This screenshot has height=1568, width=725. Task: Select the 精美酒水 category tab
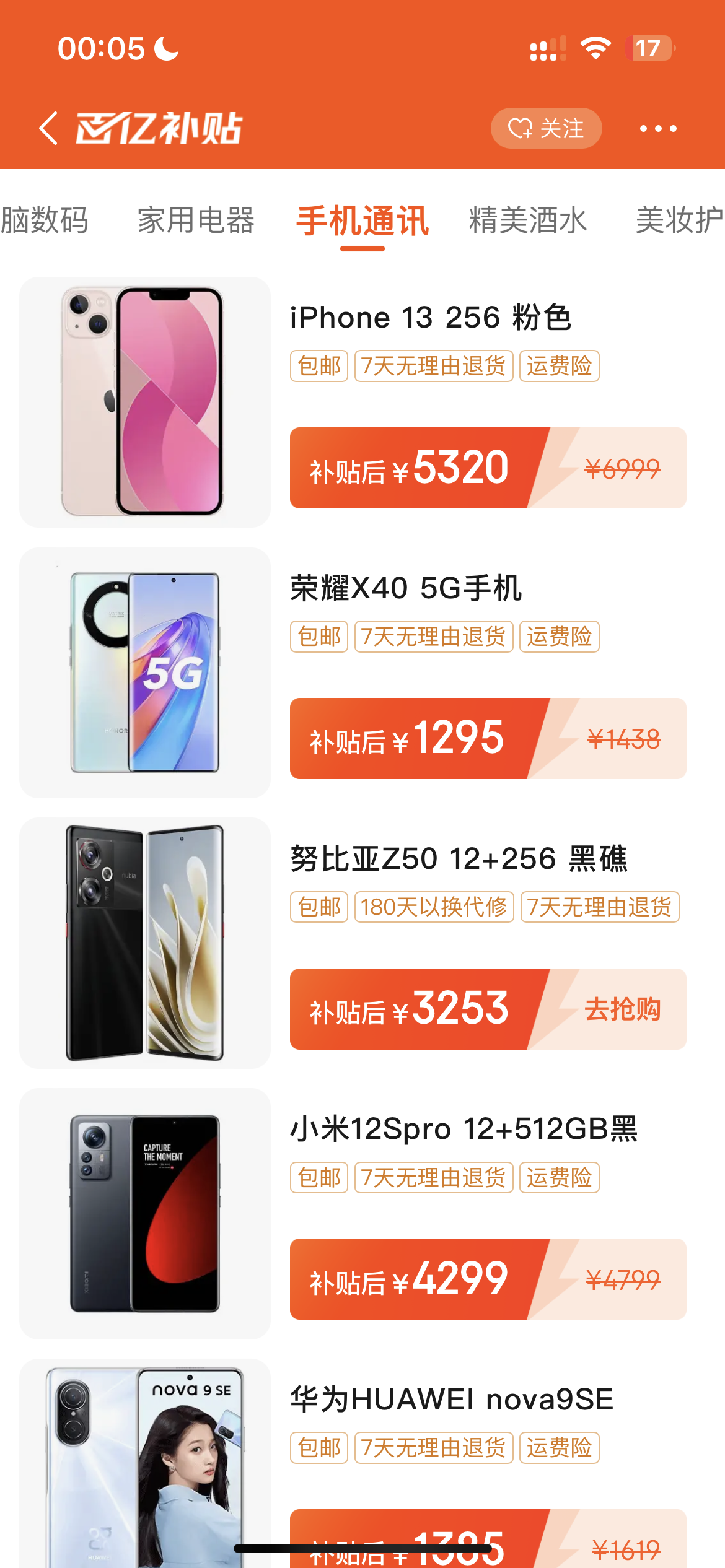pos(528,220)
